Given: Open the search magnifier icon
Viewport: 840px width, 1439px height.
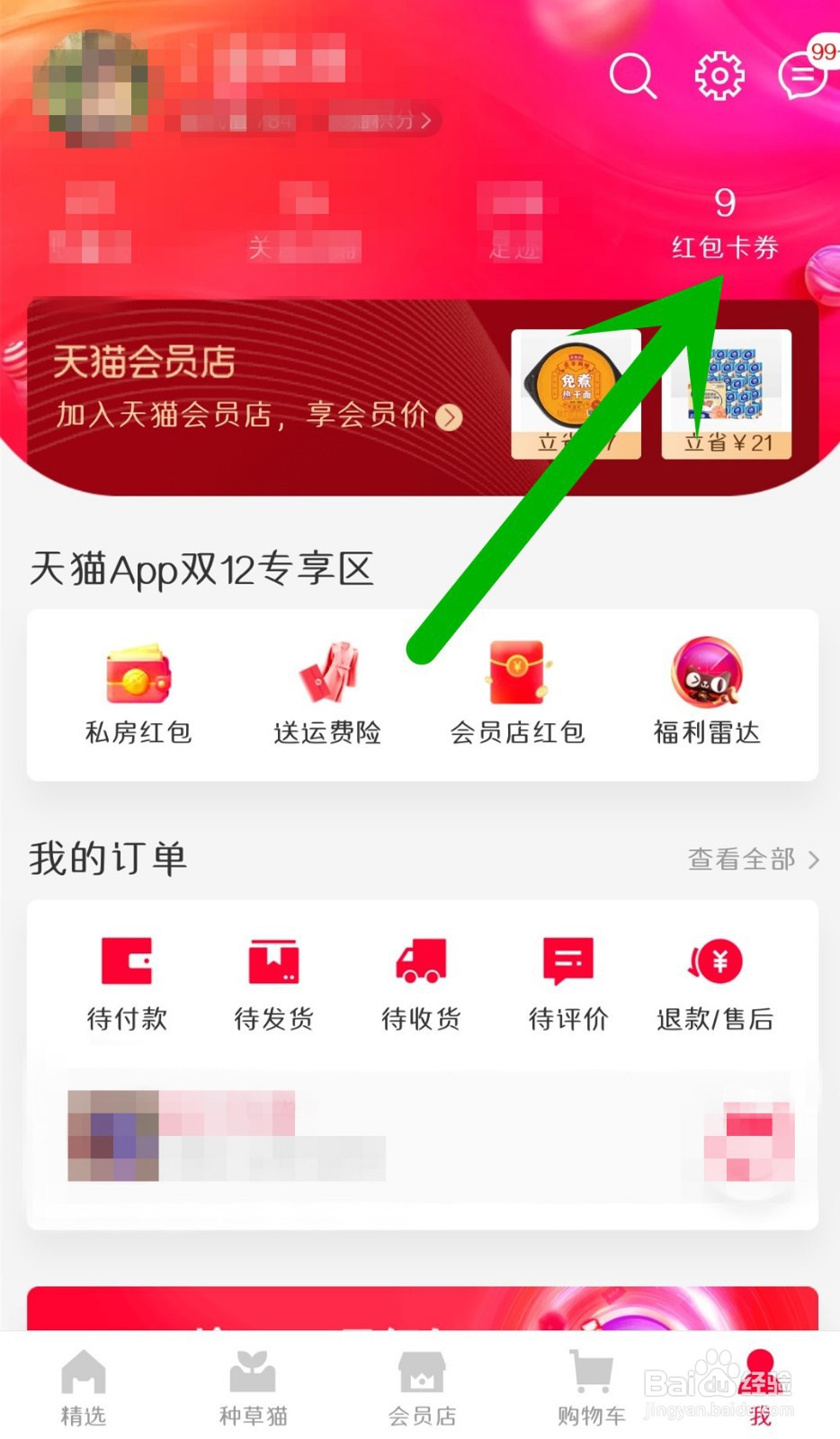Looking at the screenshot, I should point(632,77).
